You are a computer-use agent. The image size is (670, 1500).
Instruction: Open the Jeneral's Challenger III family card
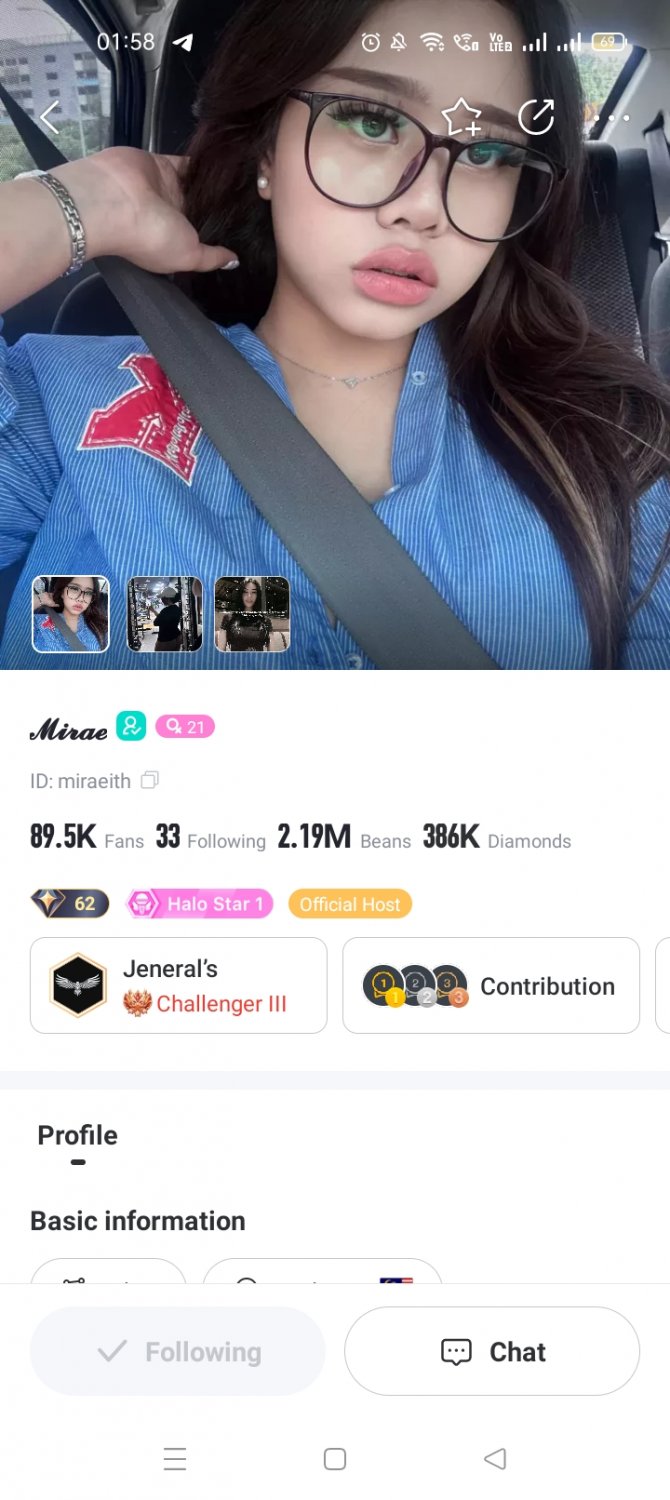(179, 985)
